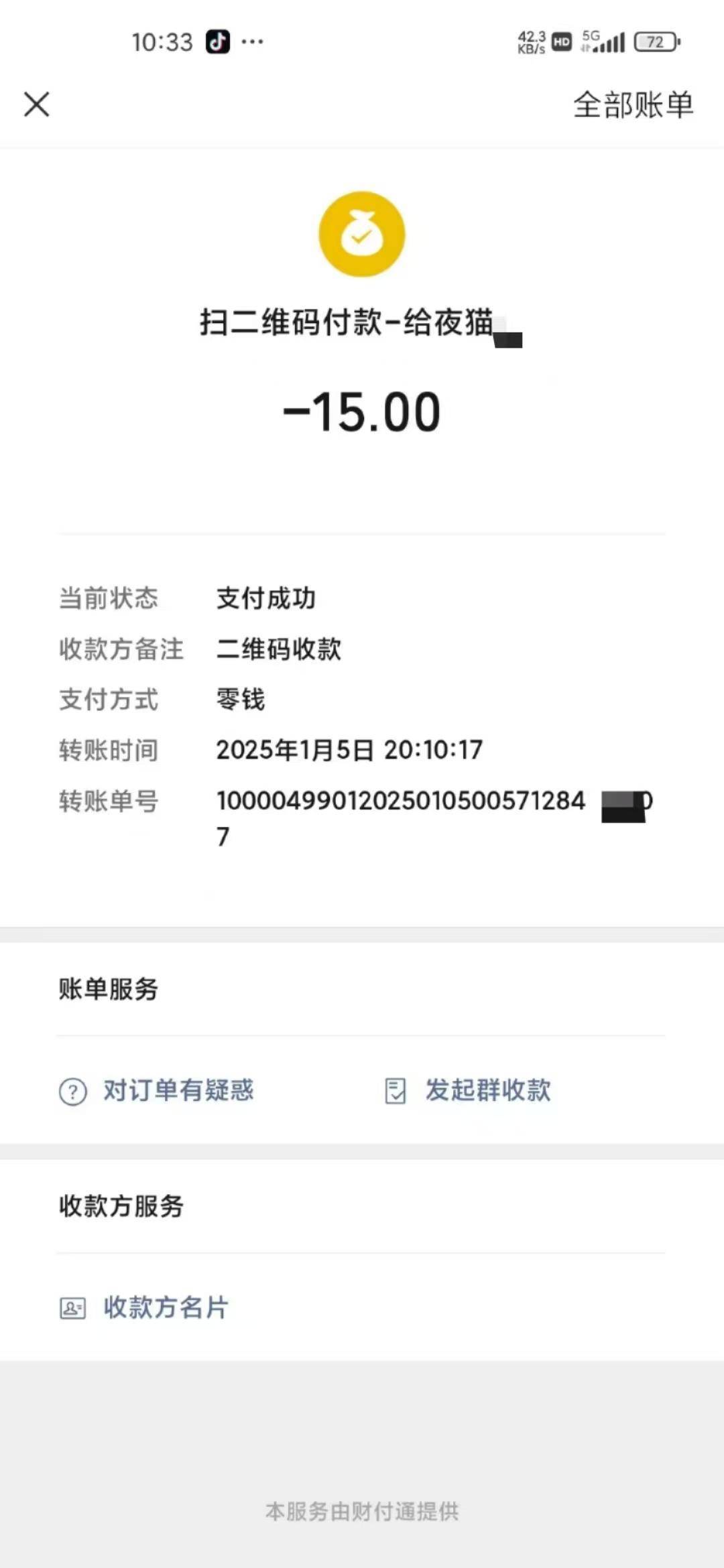Open 全部账单 to view all bills
The height and width of the screenshot is (1568, 724).
[x=632, y=105]
